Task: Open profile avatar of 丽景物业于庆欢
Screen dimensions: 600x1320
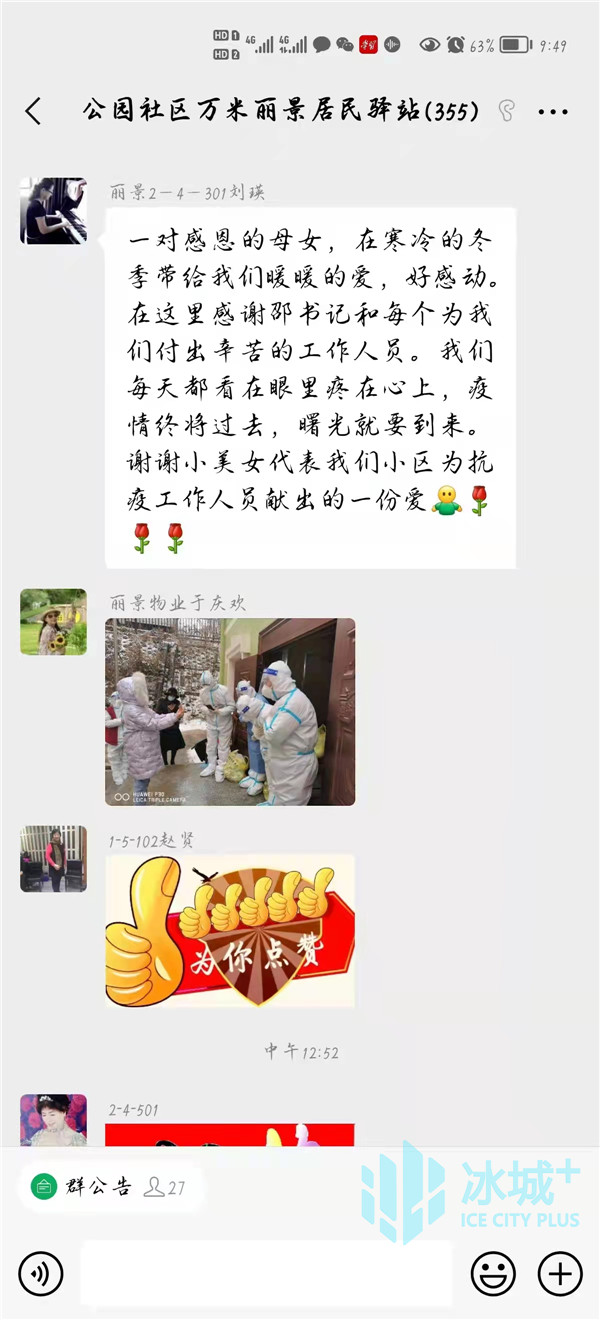Action: 53,622
